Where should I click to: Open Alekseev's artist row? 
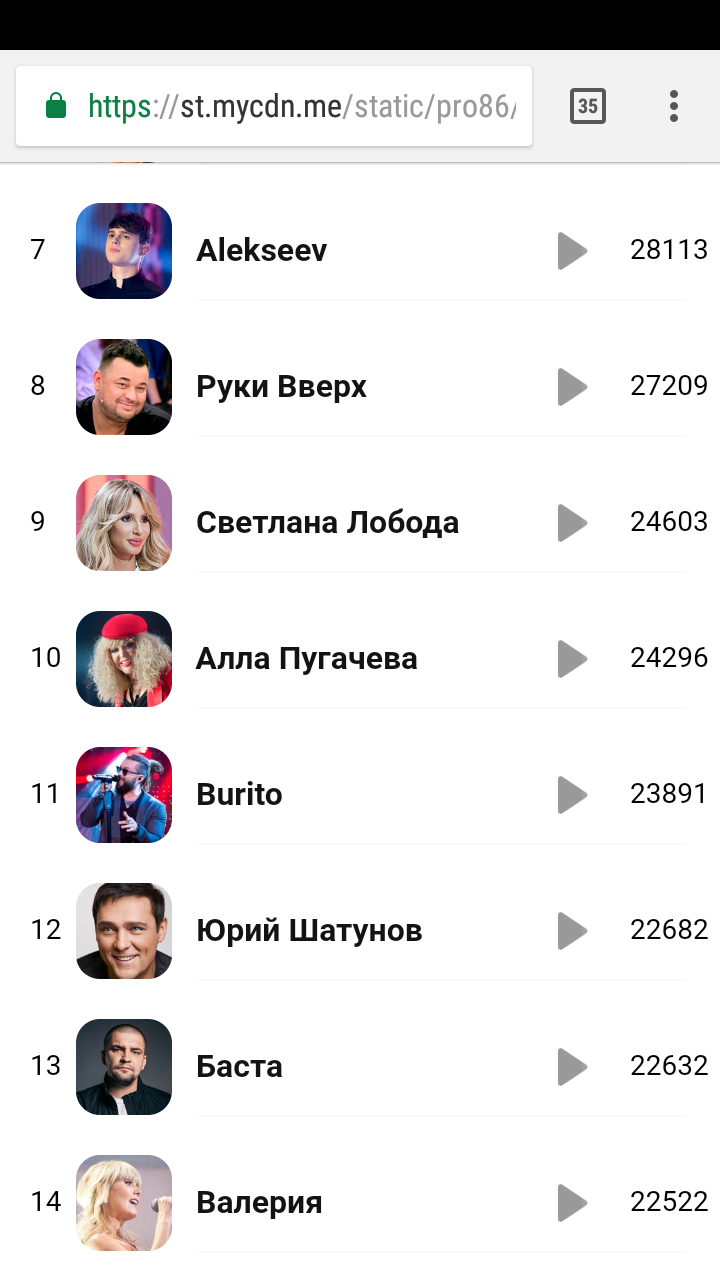pyautogui.click(x=262, y=250)
